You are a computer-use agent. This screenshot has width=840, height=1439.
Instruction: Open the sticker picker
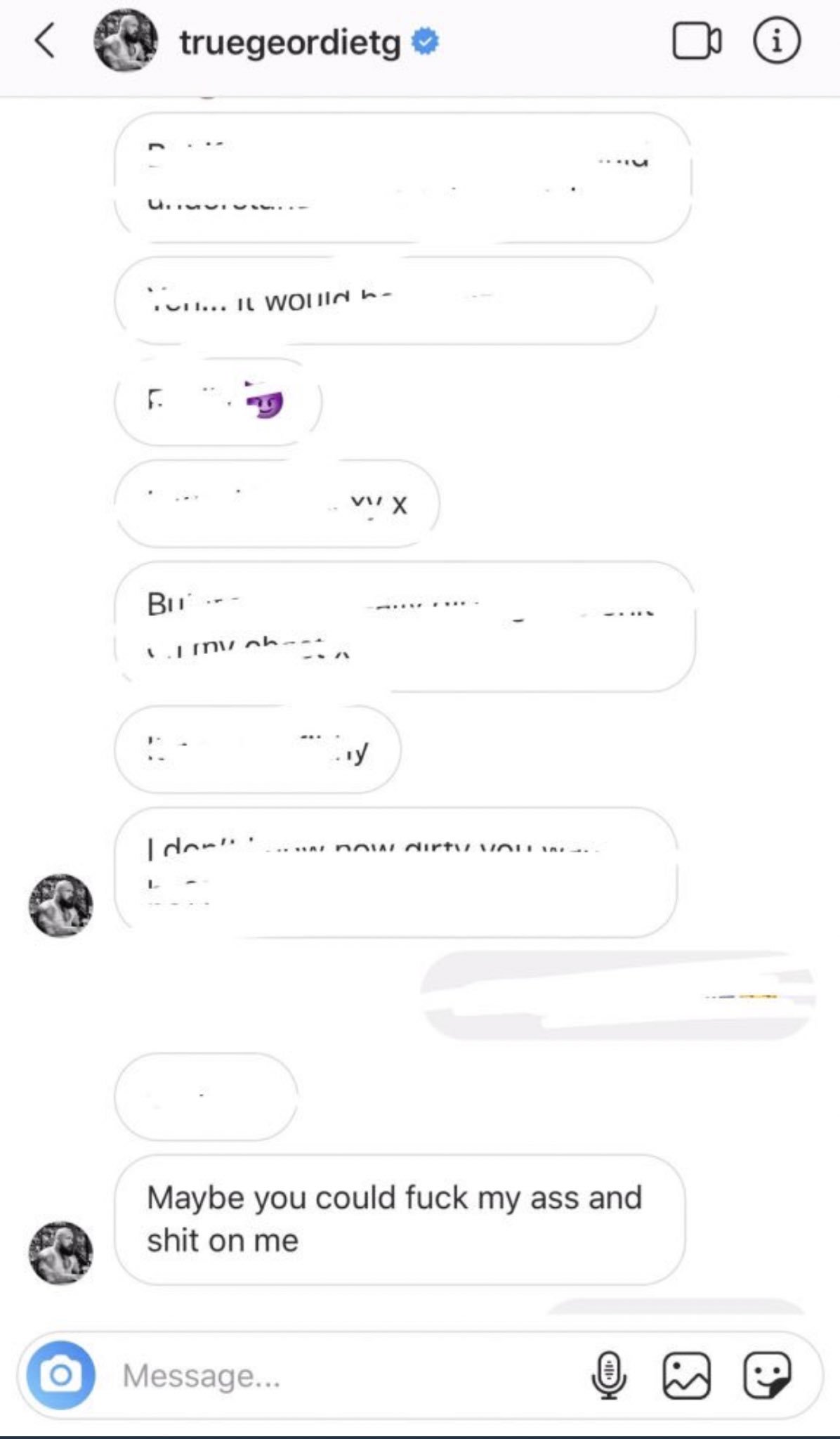click(767, 1375)
